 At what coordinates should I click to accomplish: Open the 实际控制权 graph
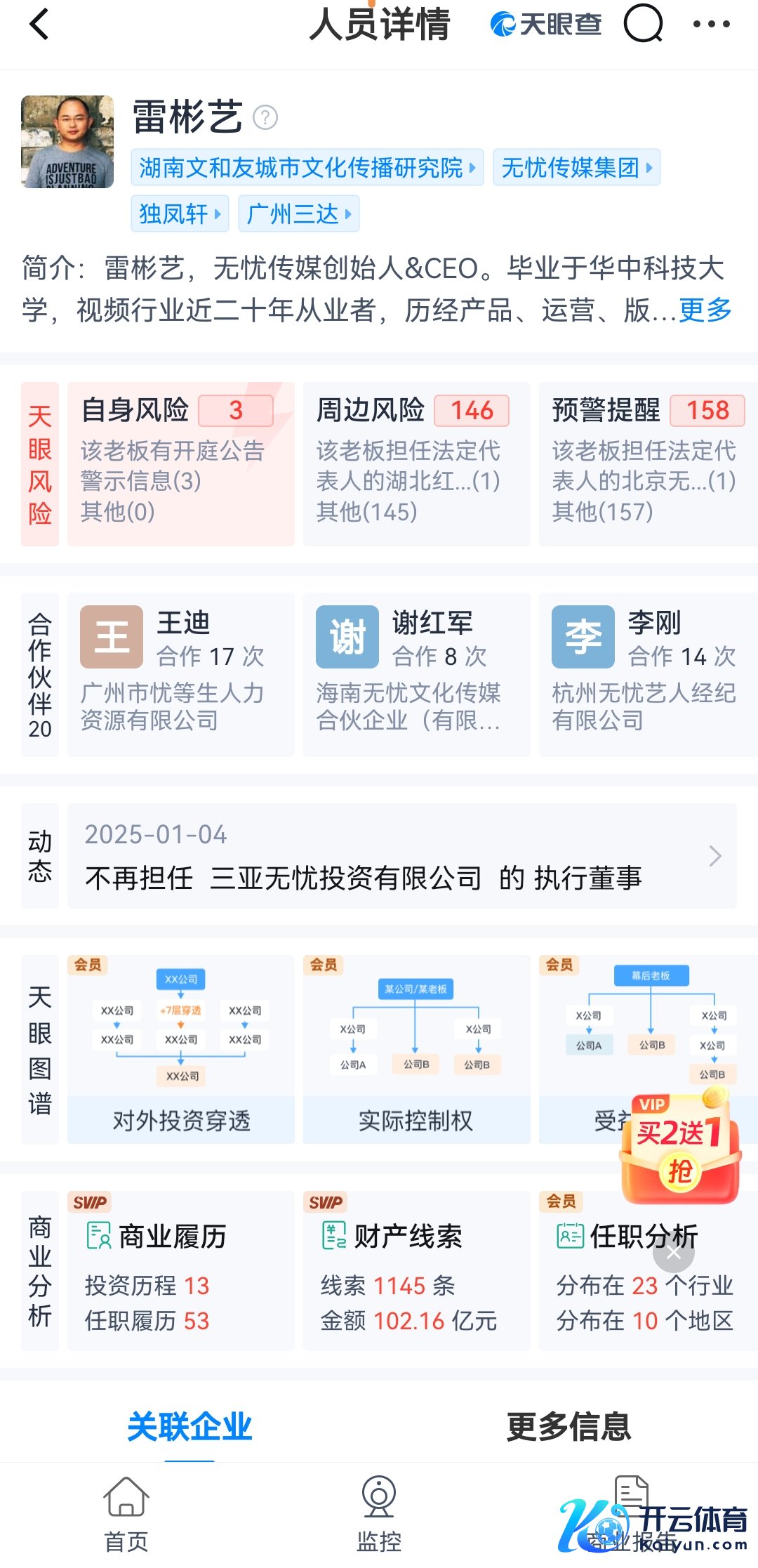(416, 1049)
